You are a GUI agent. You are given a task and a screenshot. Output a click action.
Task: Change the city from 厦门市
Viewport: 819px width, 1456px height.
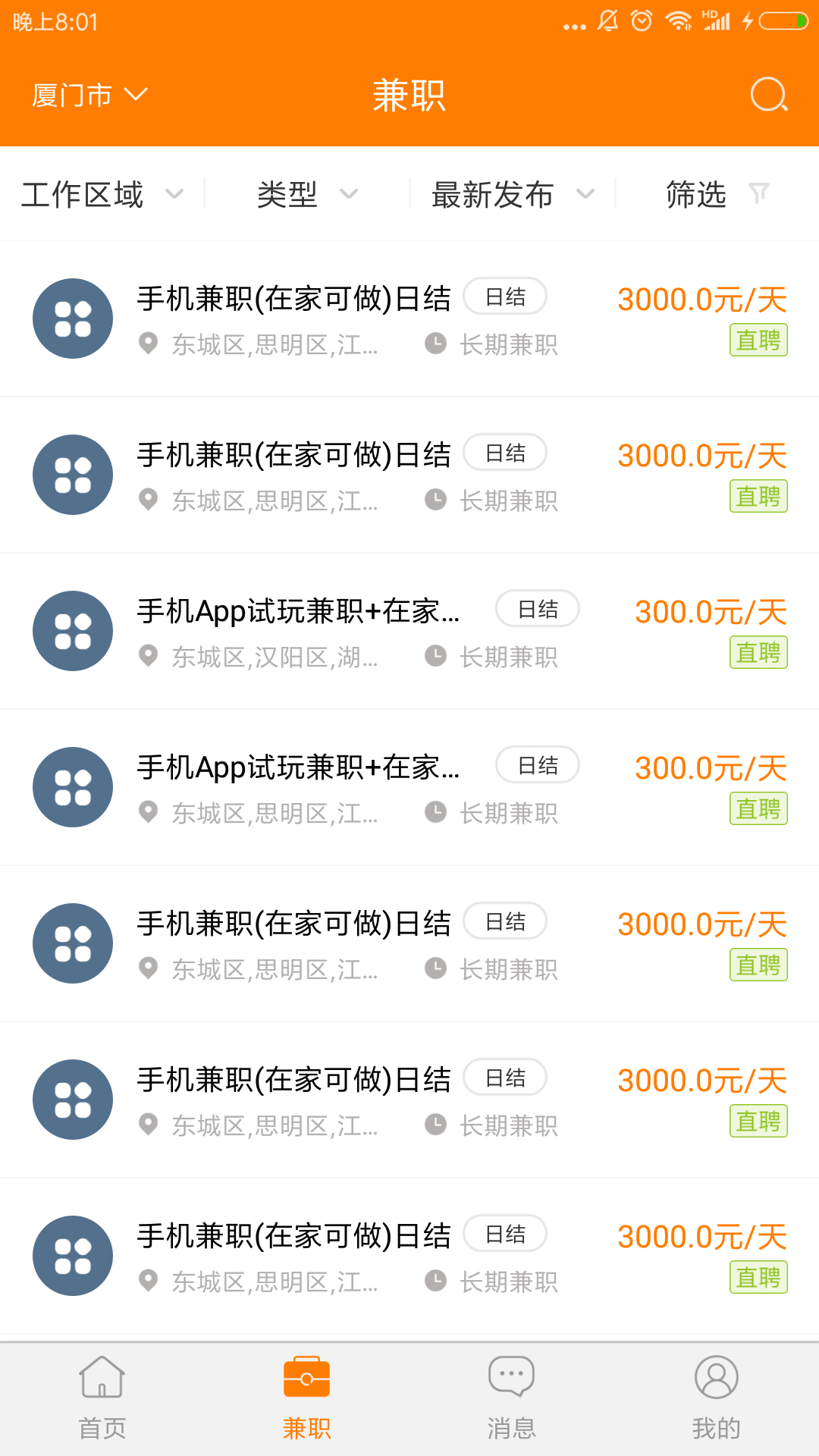pyautogui.click(x=89, y=96)
